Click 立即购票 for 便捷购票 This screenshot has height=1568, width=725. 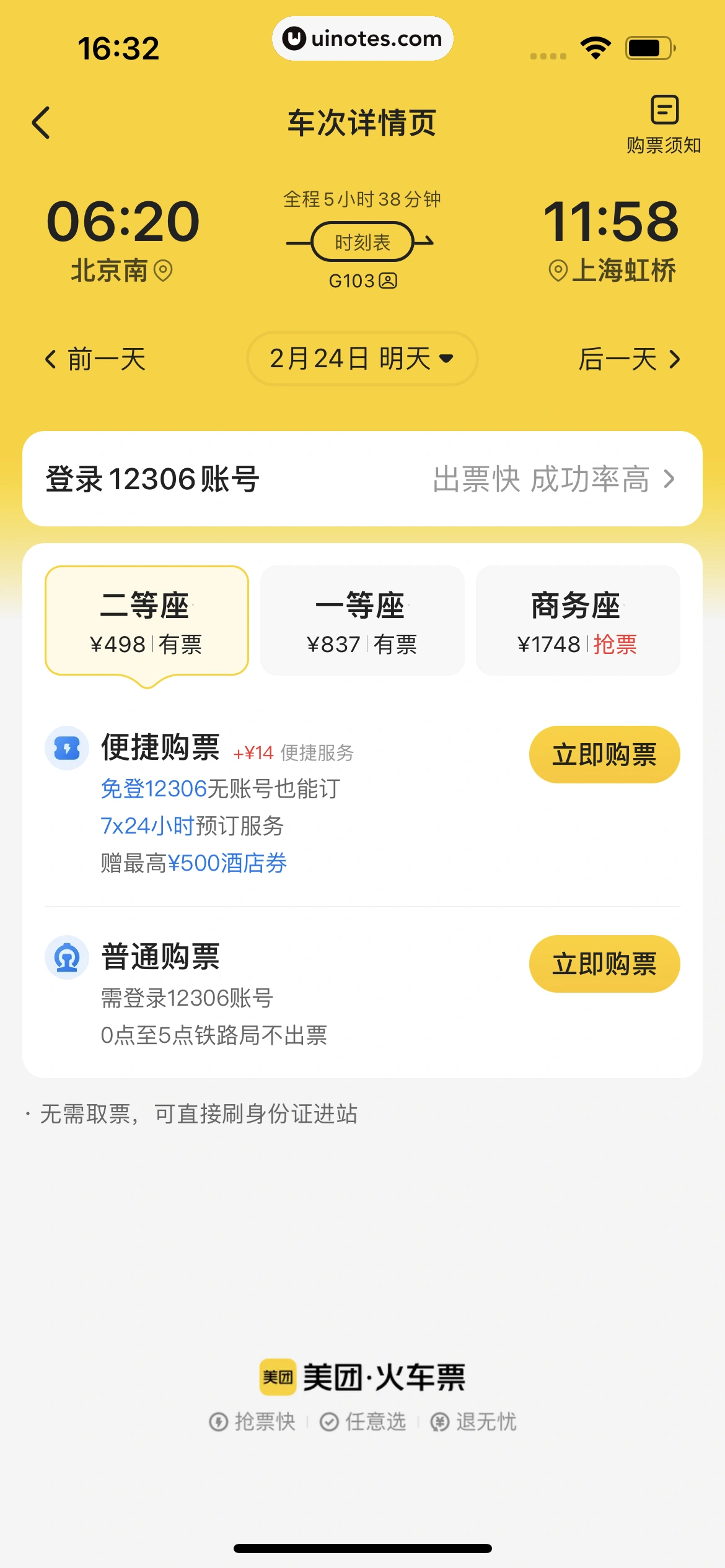605,754
